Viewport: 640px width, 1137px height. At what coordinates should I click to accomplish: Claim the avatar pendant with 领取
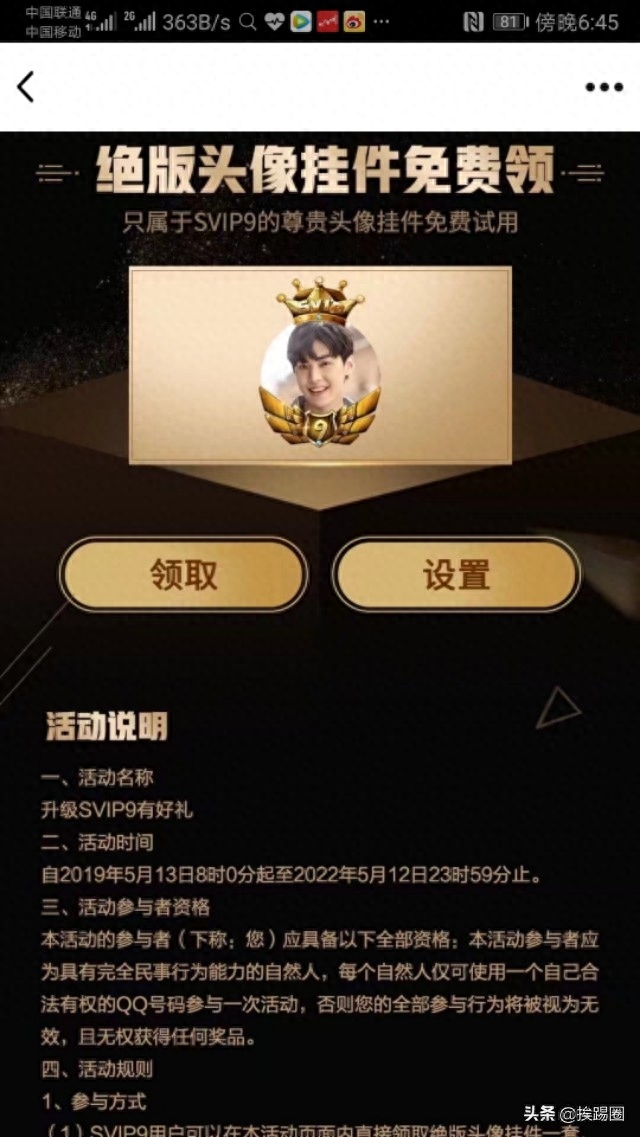coord(184,575)
